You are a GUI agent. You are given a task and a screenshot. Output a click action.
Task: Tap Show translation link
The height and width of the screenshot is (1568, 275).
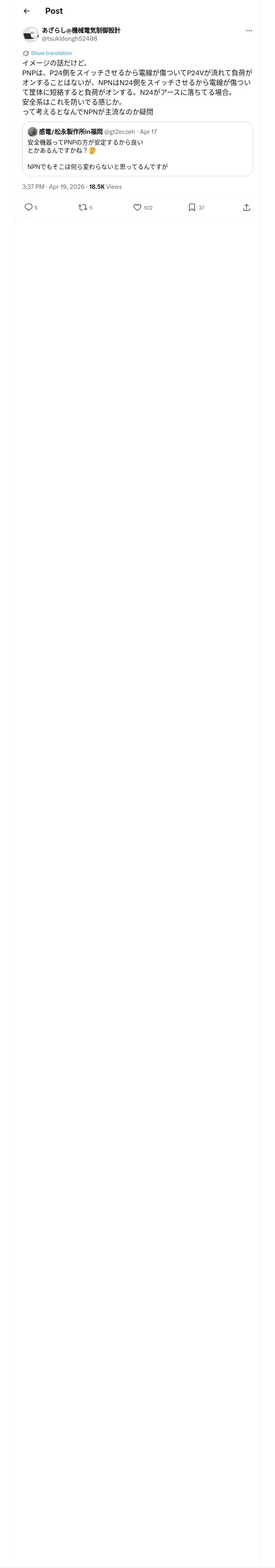click(x=51, y=53)
